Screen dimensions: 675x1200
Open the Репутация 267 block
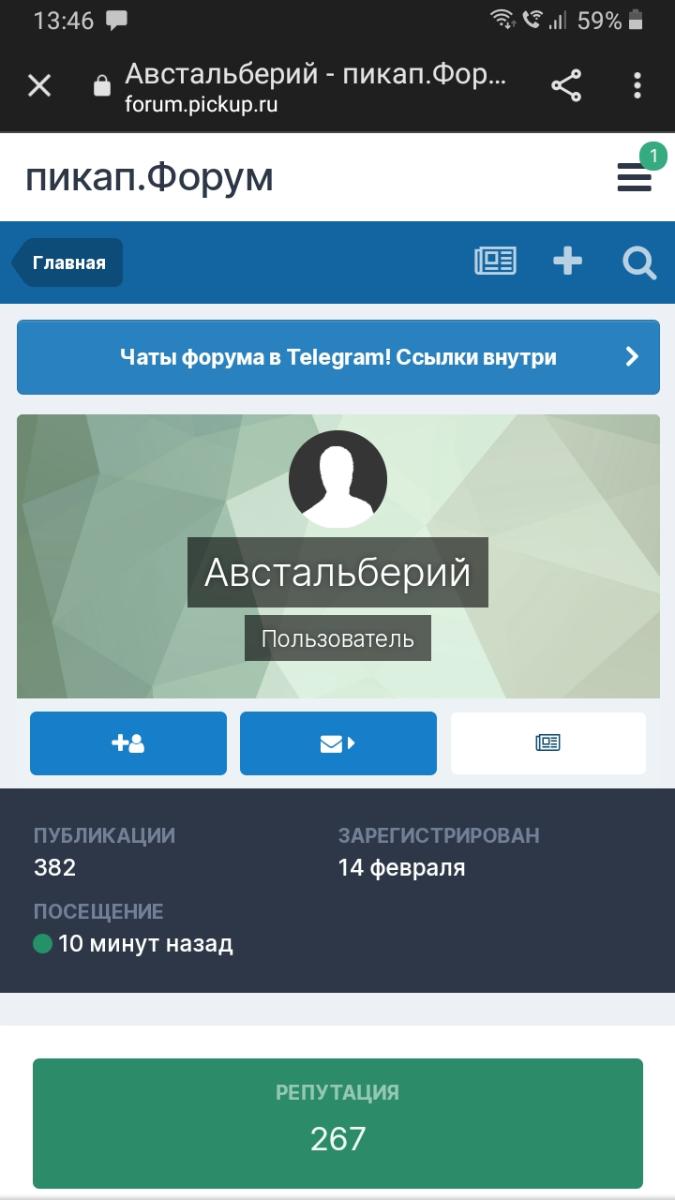pyautogui.click(x=338, y=1122)
